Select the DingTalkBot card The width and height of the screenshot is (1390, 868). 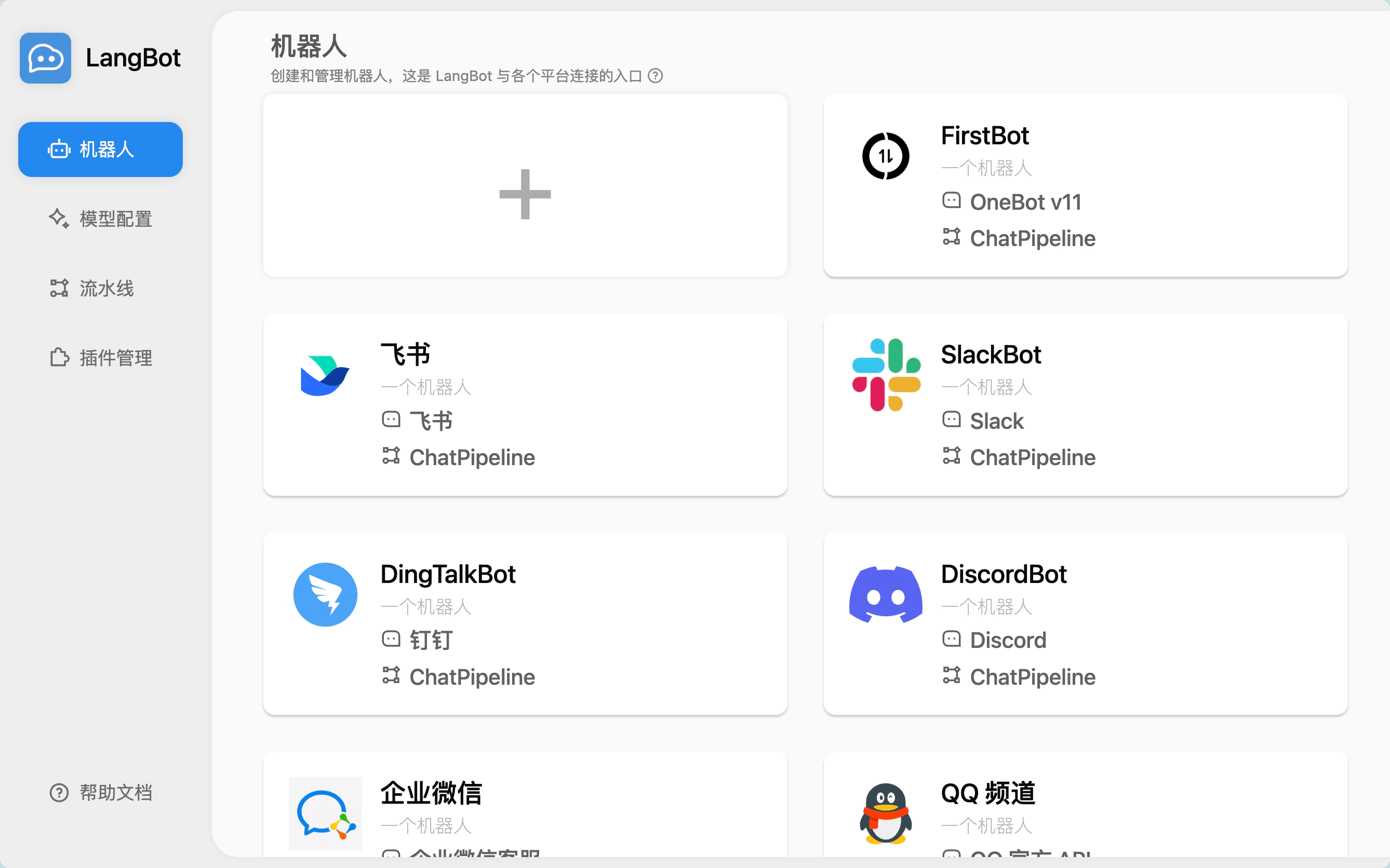pyautogui.click(x=525, y=623)
